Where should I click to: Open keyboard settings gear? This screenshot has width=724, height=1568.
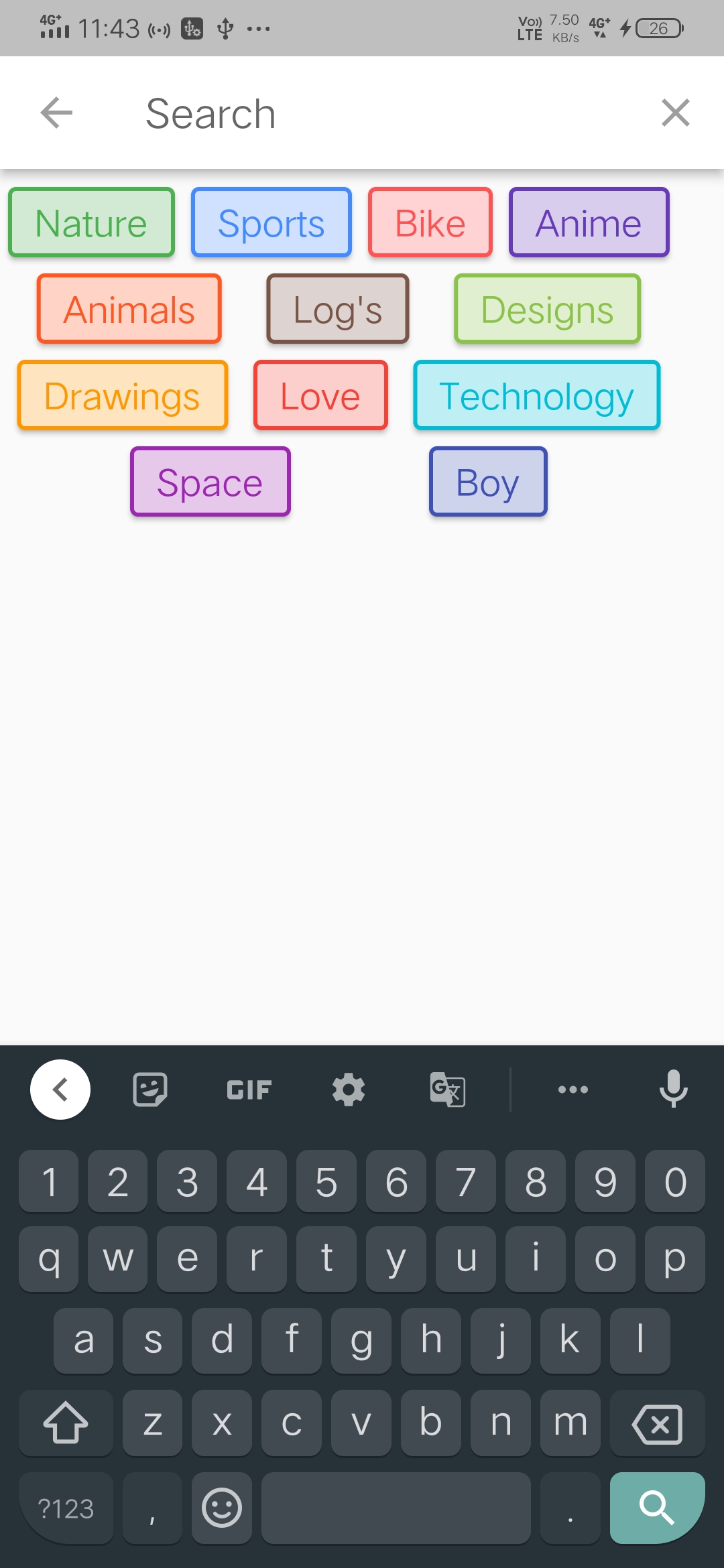pos(349,1090)
